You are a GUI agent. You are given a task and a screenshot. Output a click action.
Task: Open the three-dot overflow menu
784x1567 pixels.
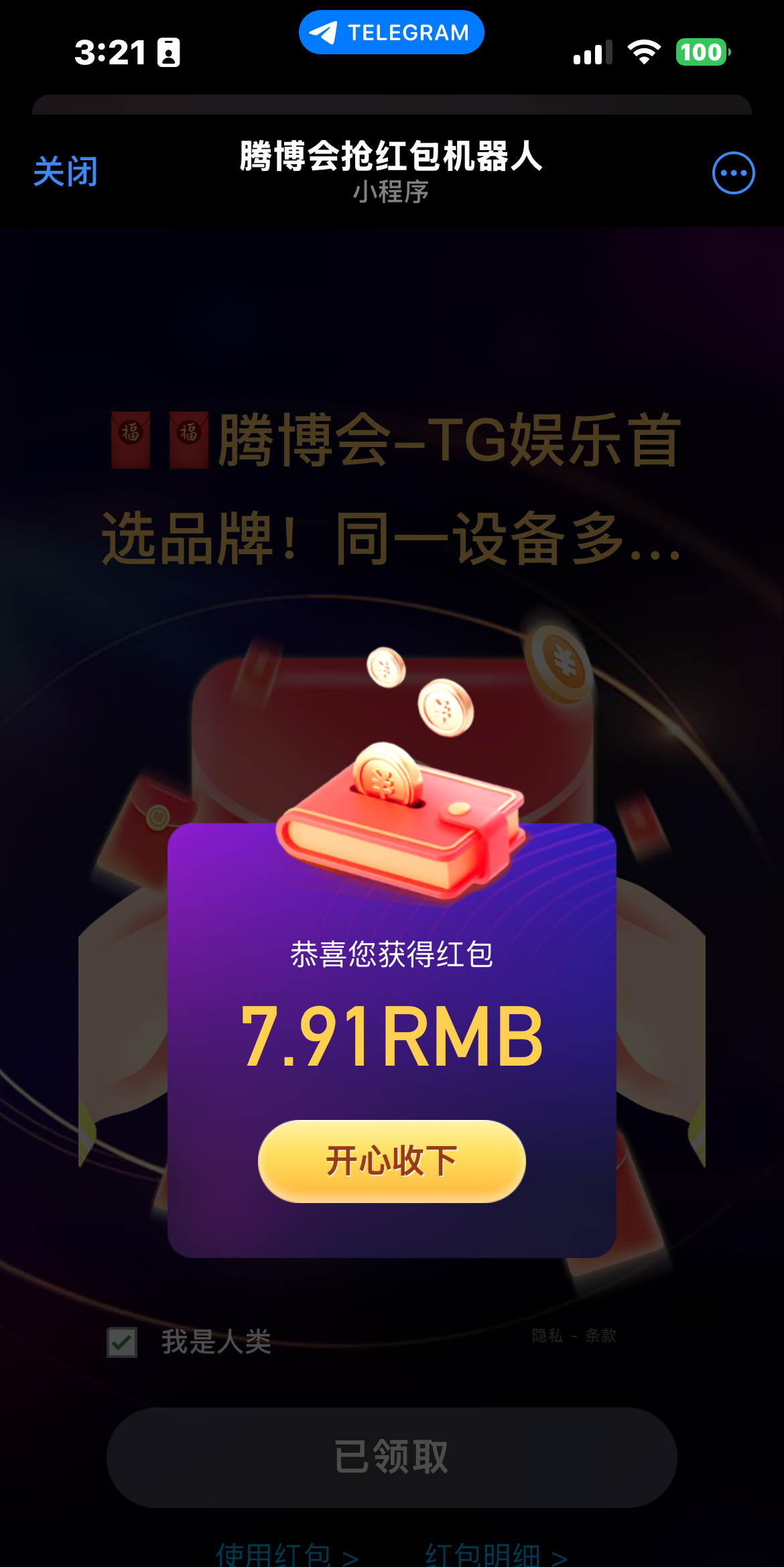[x=733, y=173]
